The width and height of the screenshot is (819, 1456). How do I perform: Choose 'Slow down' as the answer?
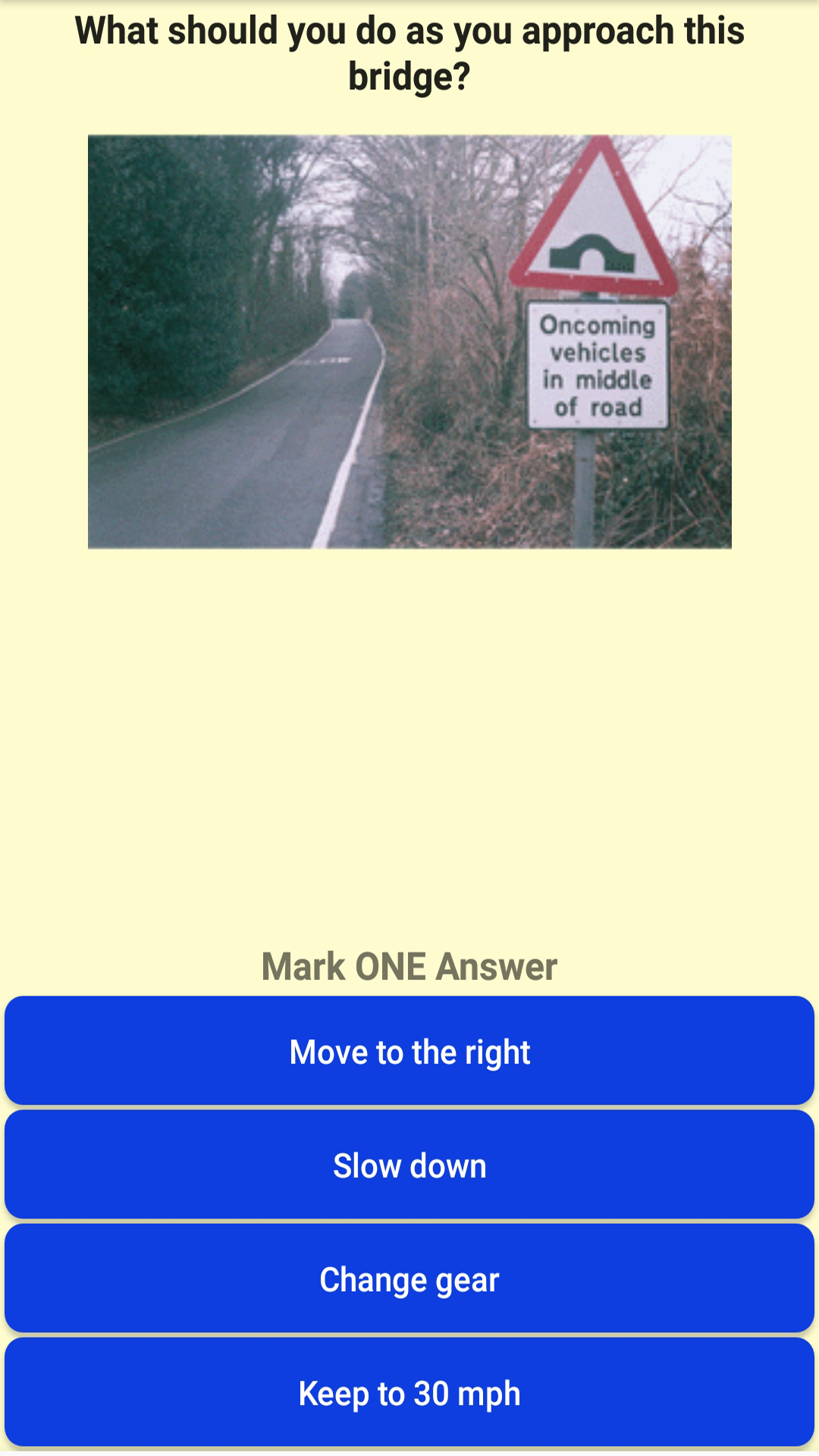[409, 1165]
